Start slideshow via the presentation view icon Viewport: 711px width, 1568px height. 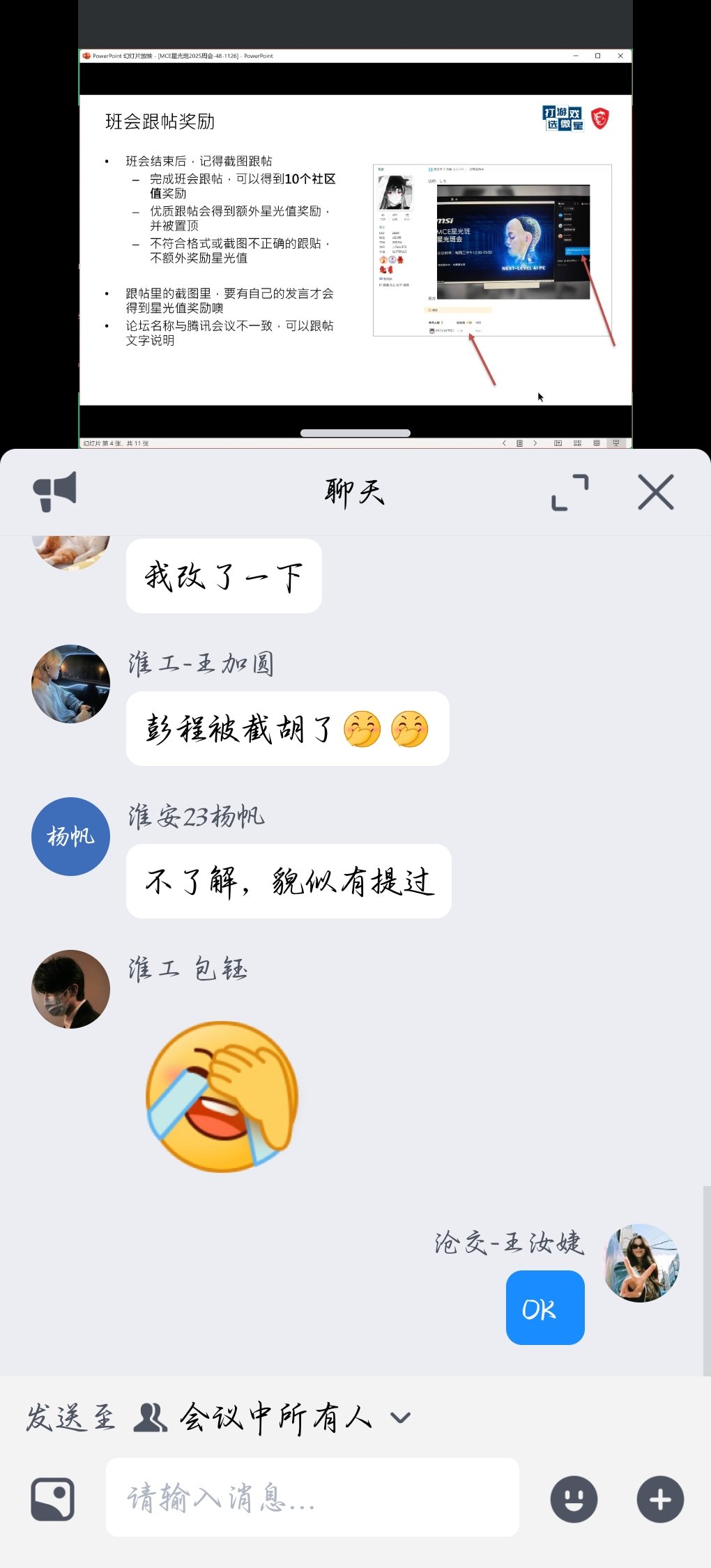[616, 443]
